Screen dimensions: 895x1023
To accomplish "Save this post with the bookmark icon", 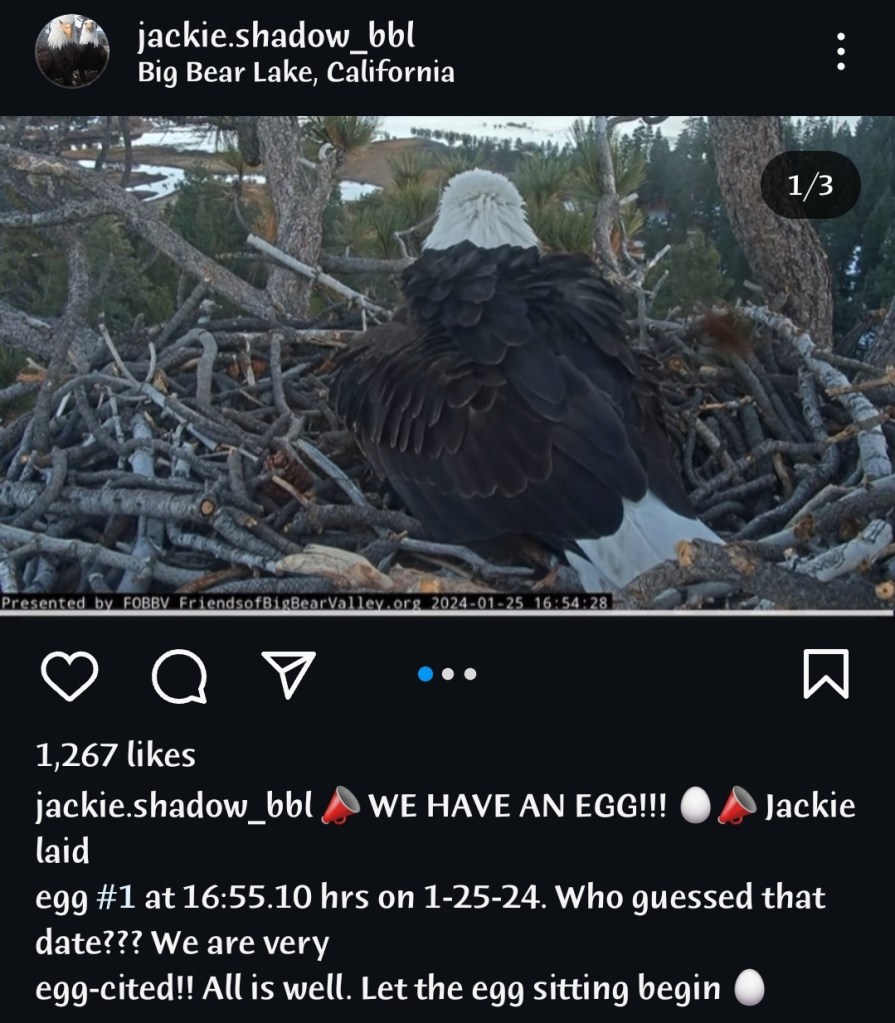I will tap(826, 674).
